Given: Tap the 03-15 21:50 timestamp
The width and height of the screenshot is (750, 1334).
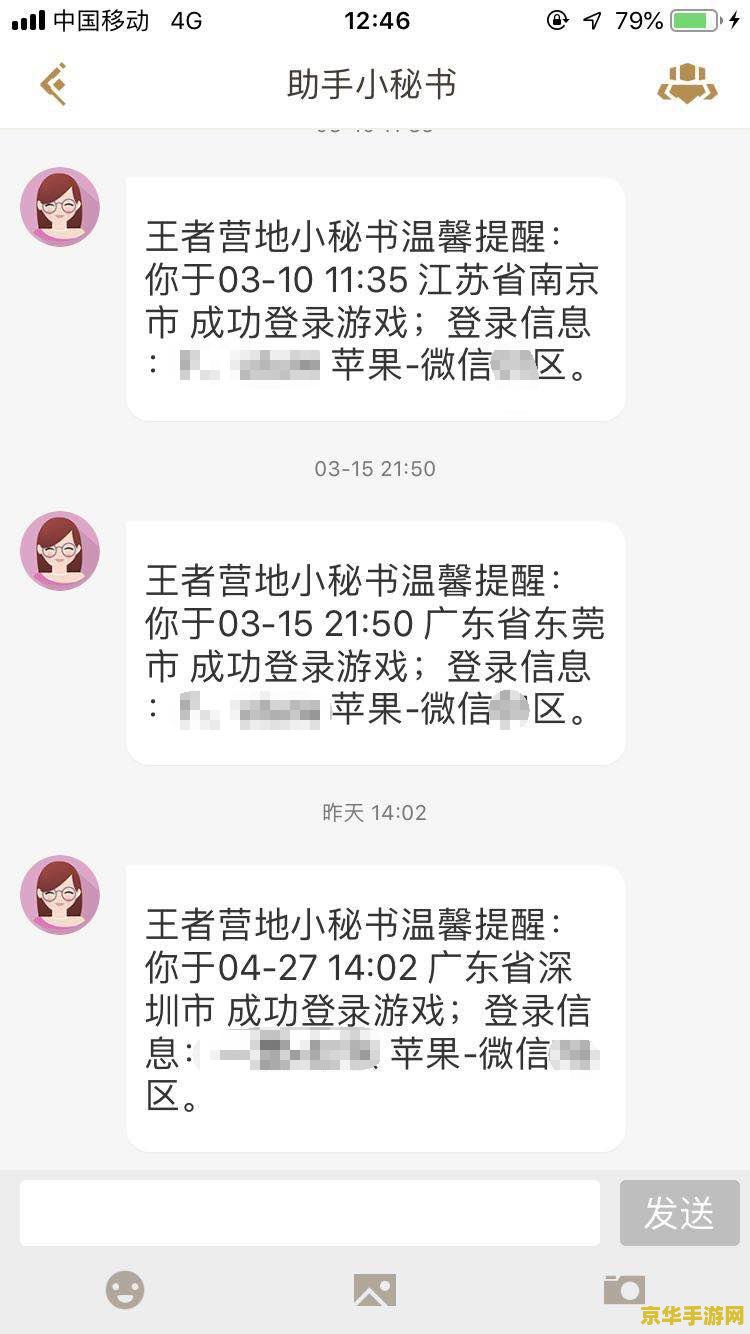Looking at the screenshot, I should point(373,468).
